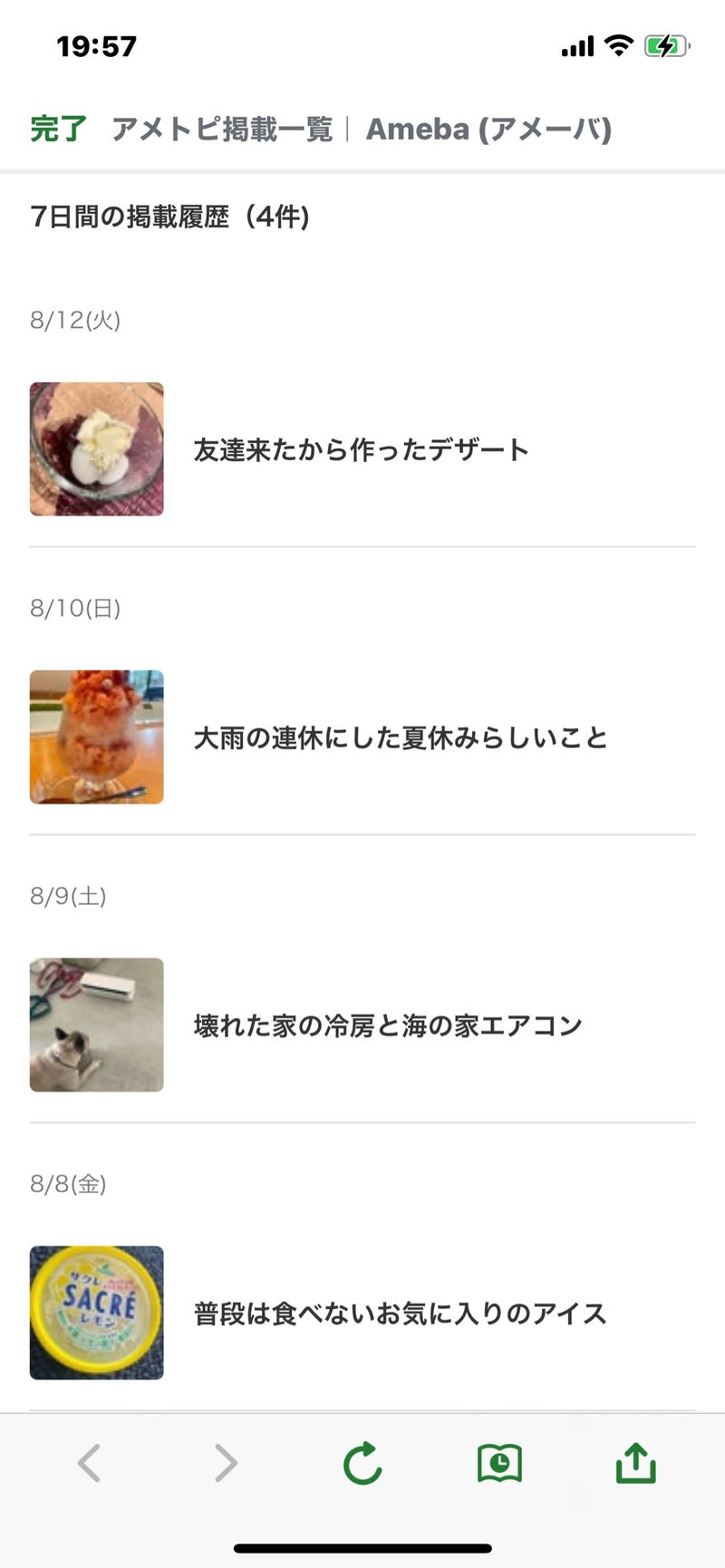The image size is (725, 1568).
Task: Open the reading history icon
Action: [x=499, y=1463]
